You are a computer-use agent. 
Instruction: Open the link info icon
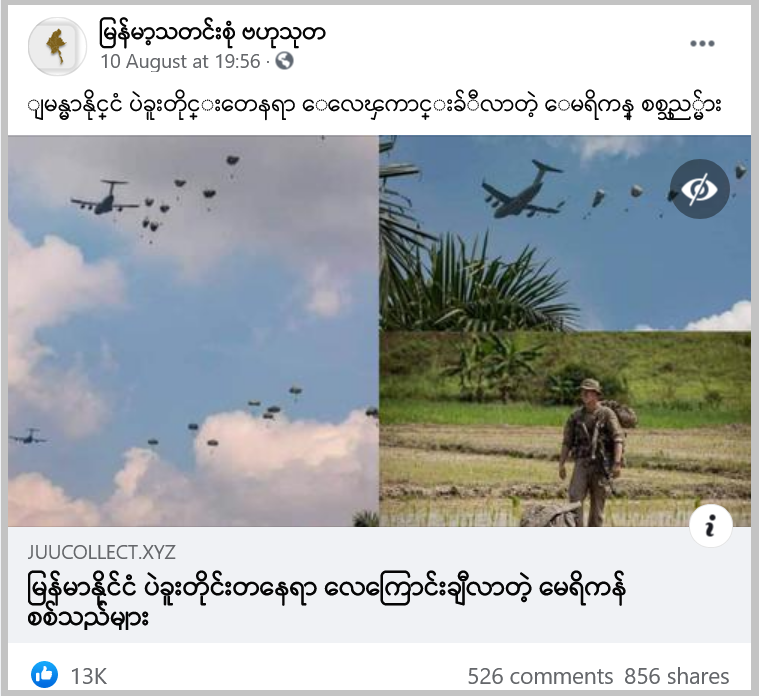[x=711, y=526]
